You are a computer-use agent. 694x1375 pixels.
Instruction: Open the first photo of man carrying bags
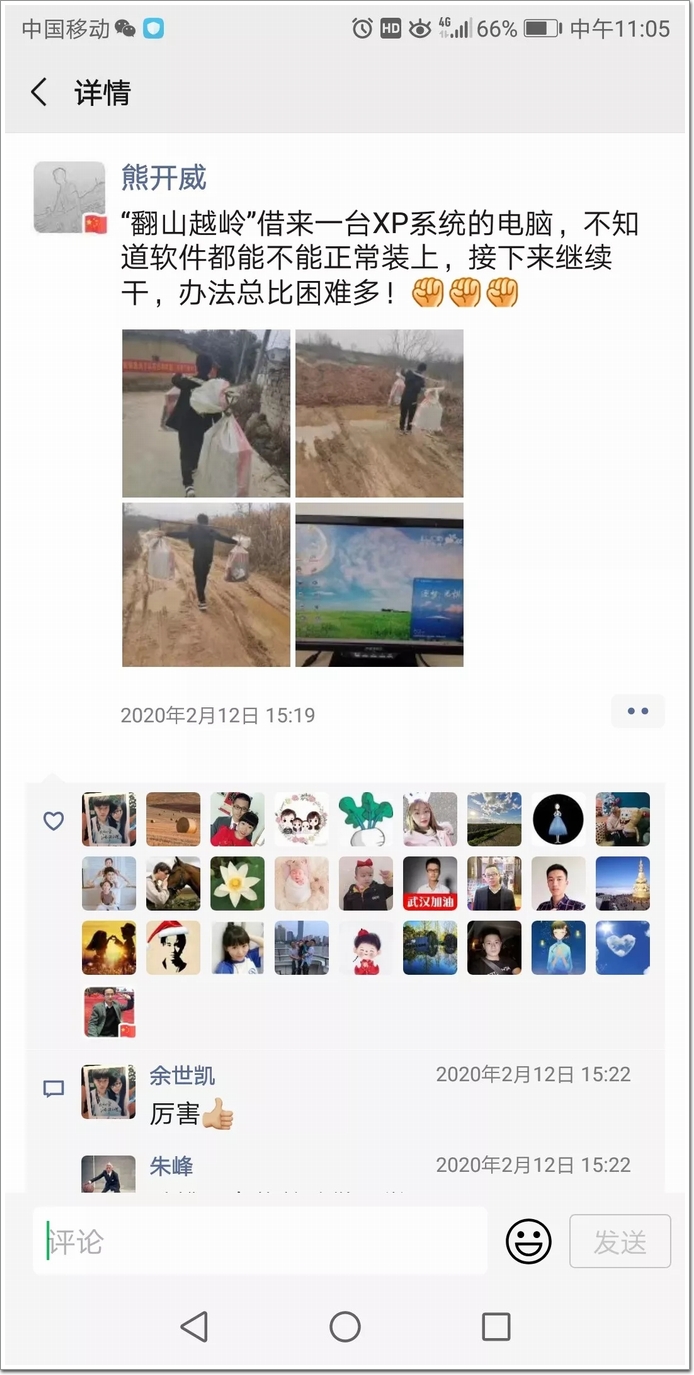(x=206, y=413)
